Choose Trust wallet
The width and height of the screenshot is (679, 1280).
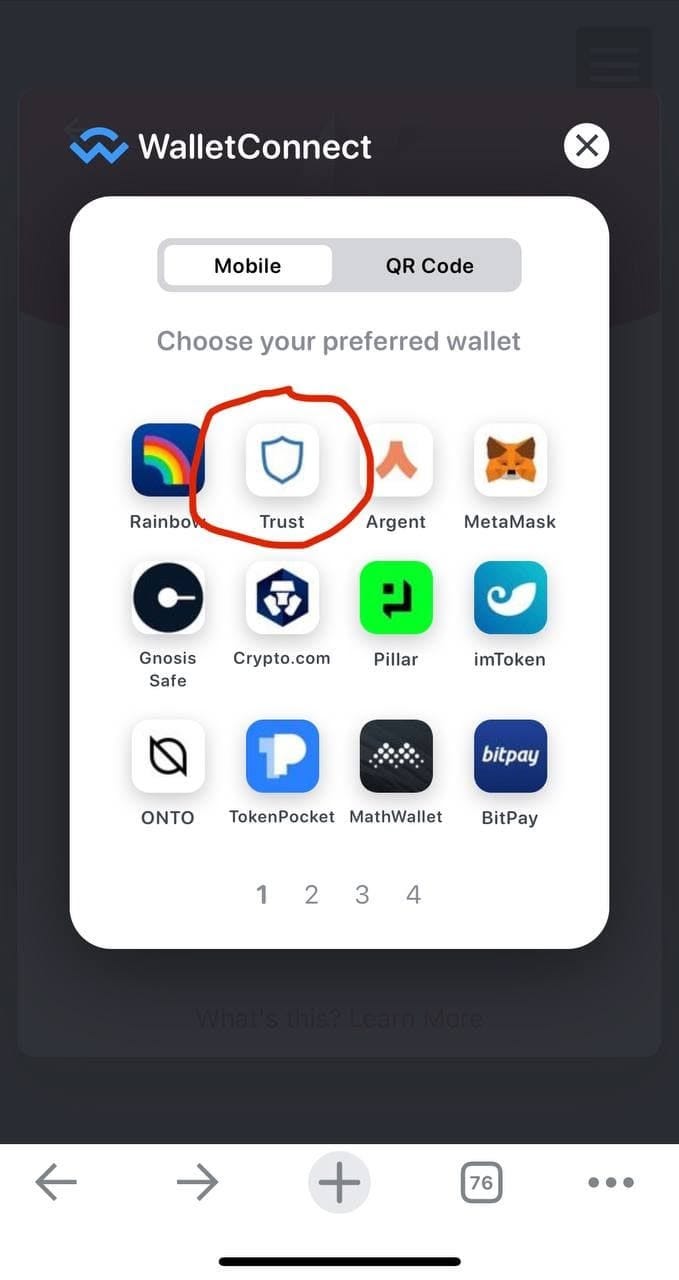(x=282, y=460)
